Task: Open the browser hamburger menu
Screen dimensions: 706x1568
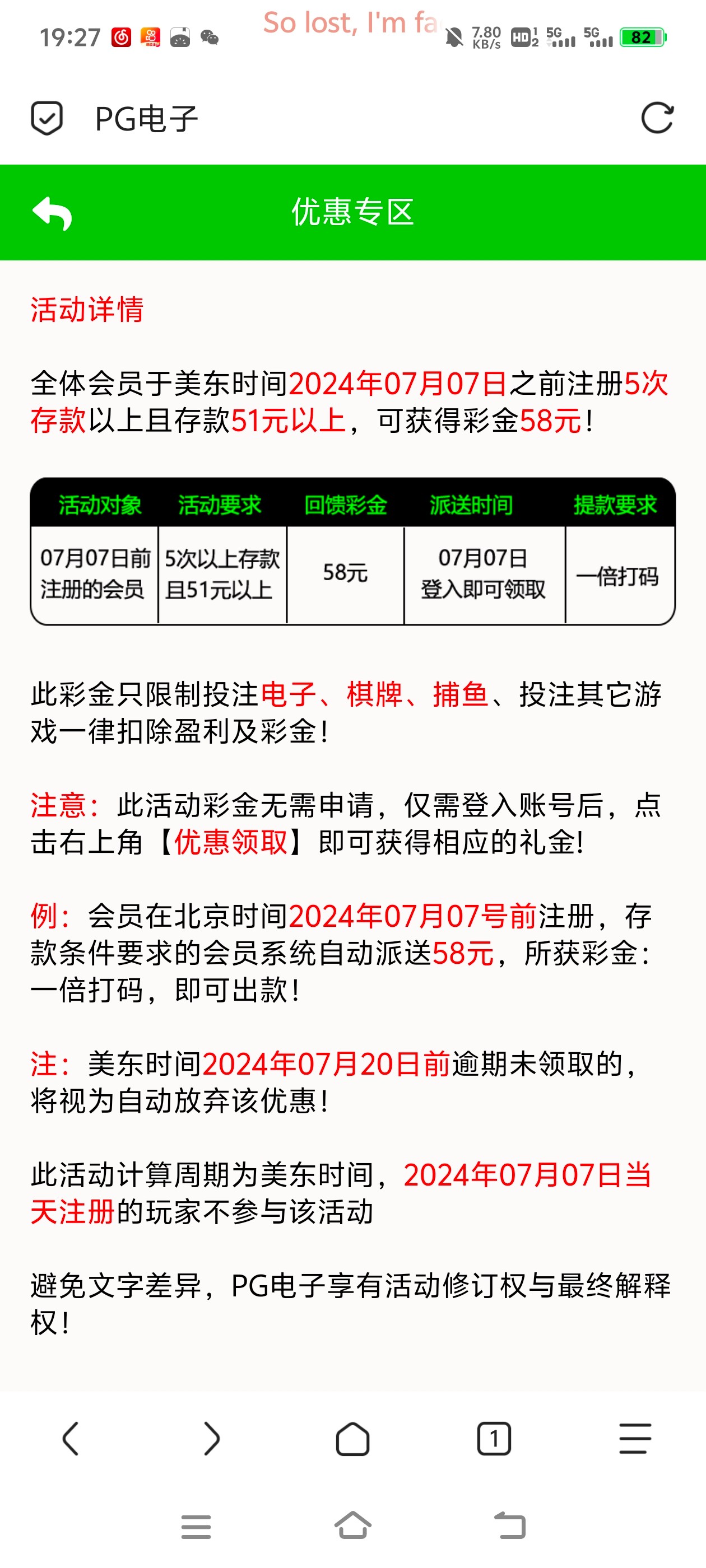Action: pos(635,1438)
